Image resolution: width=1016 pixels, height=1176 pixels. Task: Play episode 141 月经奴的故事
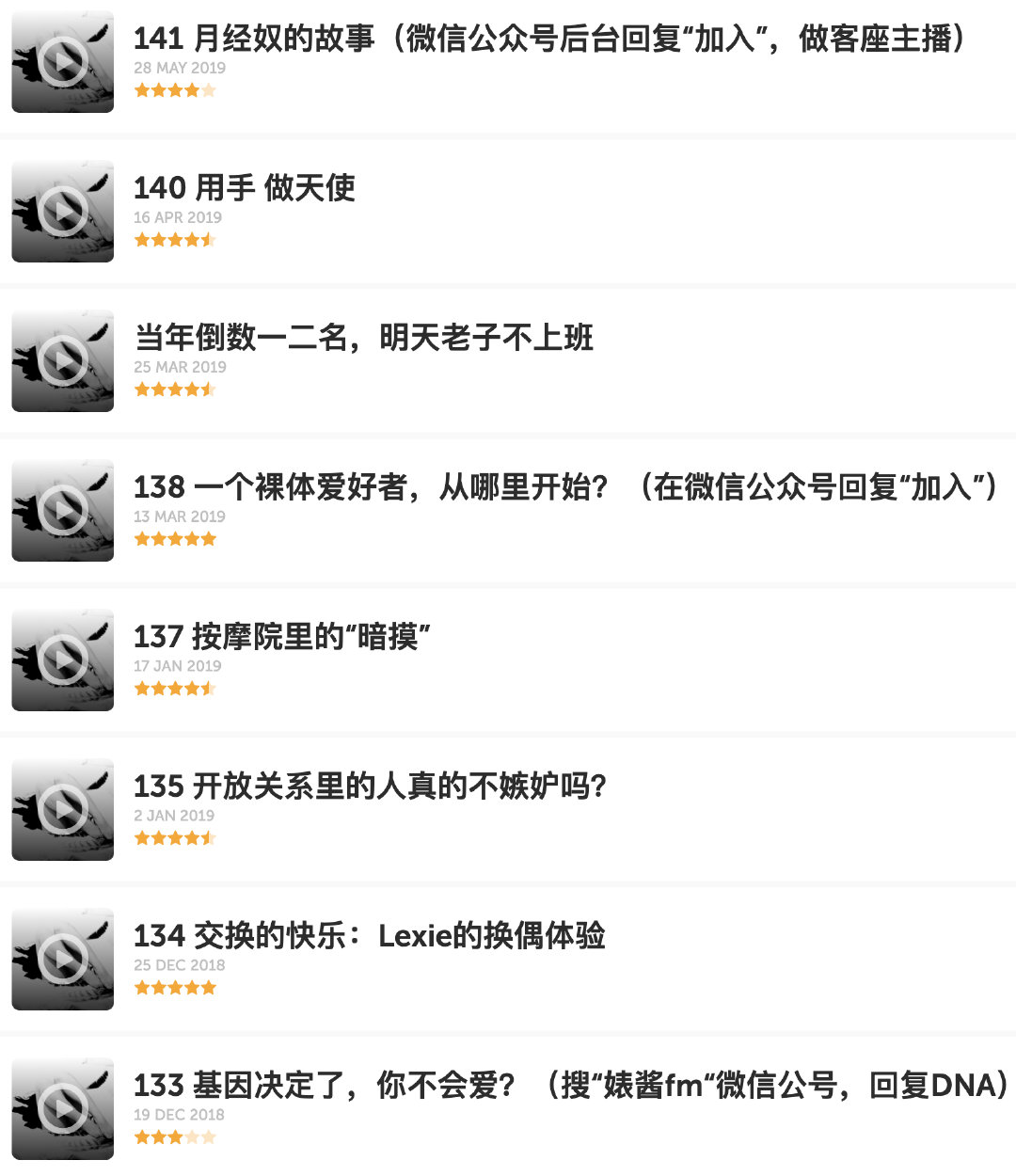tap(62, 62)
